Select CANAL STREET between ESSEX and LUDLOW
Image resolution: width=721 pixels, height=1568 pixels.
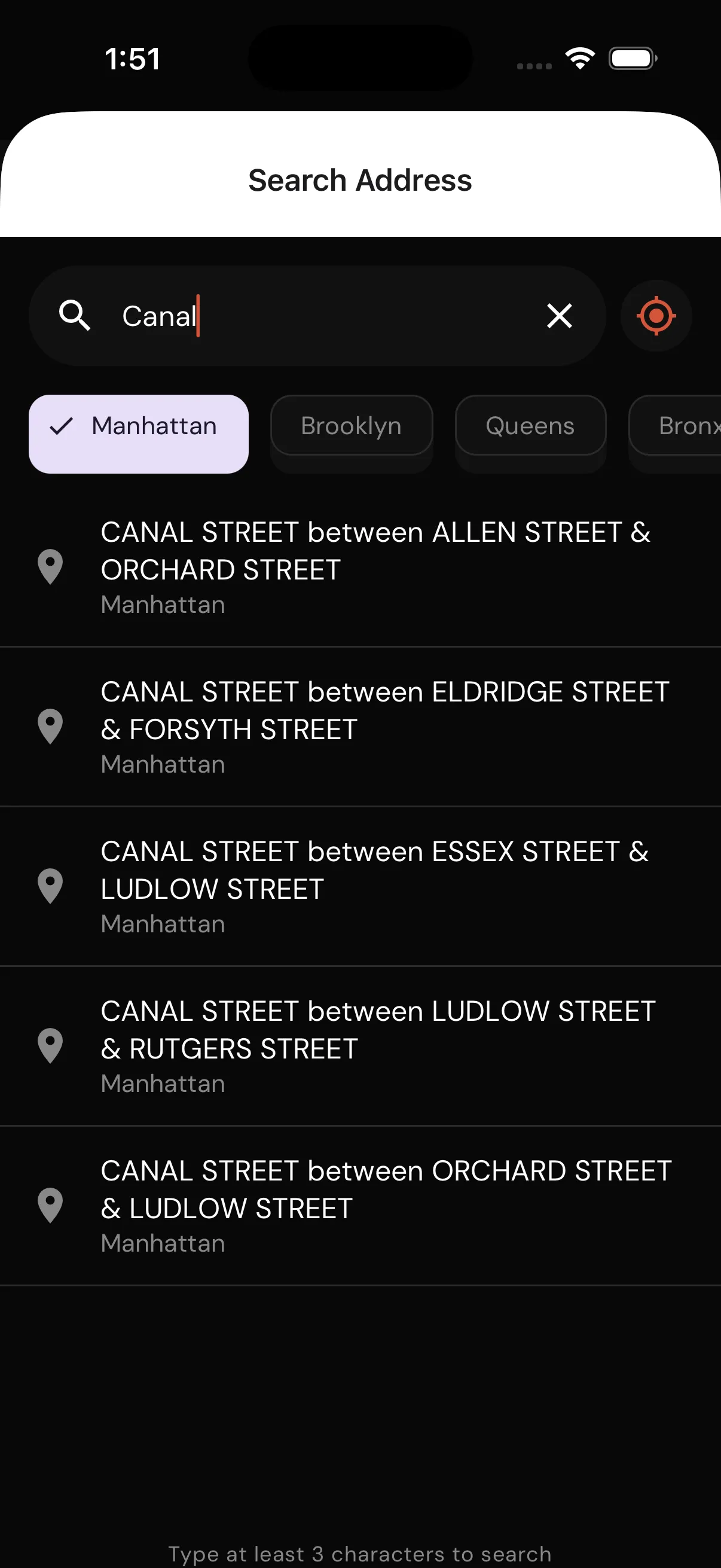click(360, 886)
